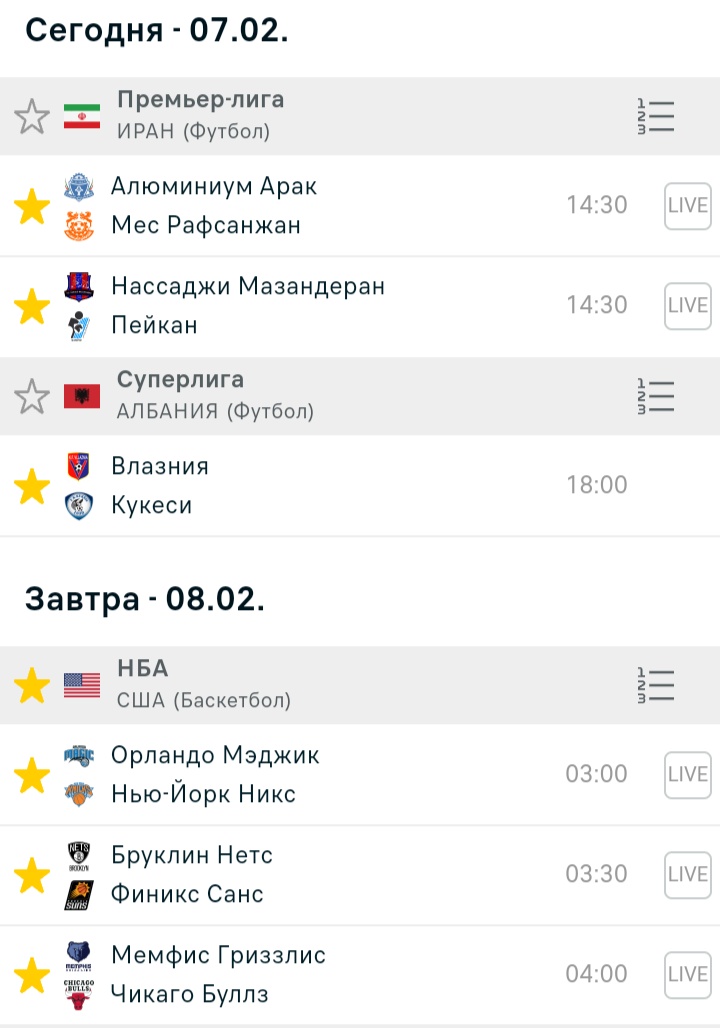The width and height of the screenshot is (720, 1028).
Task: Remove НБА league from favorites
Action: pos(32,686)
